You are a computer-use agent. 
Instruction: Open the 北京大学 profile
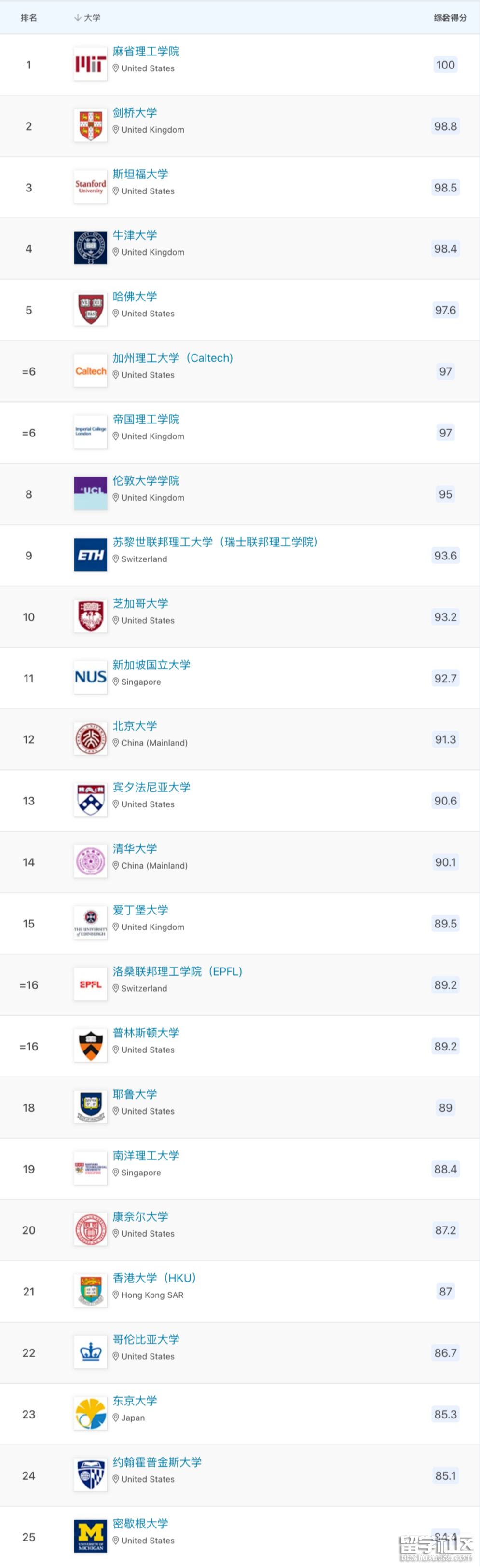pyautogui.click(x=135, y=726)
